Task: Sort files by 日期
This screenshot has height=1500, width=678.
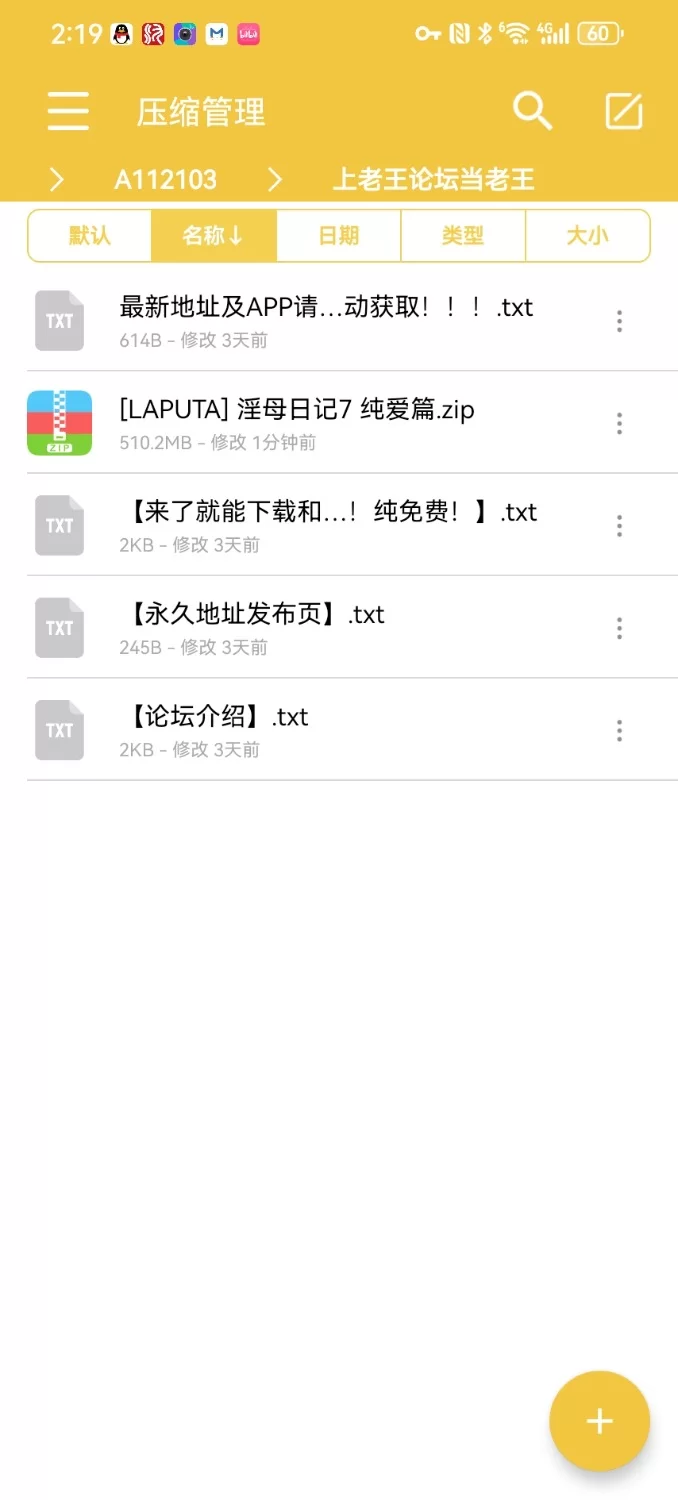Action: pyautogui.click(x=338, y=236)
